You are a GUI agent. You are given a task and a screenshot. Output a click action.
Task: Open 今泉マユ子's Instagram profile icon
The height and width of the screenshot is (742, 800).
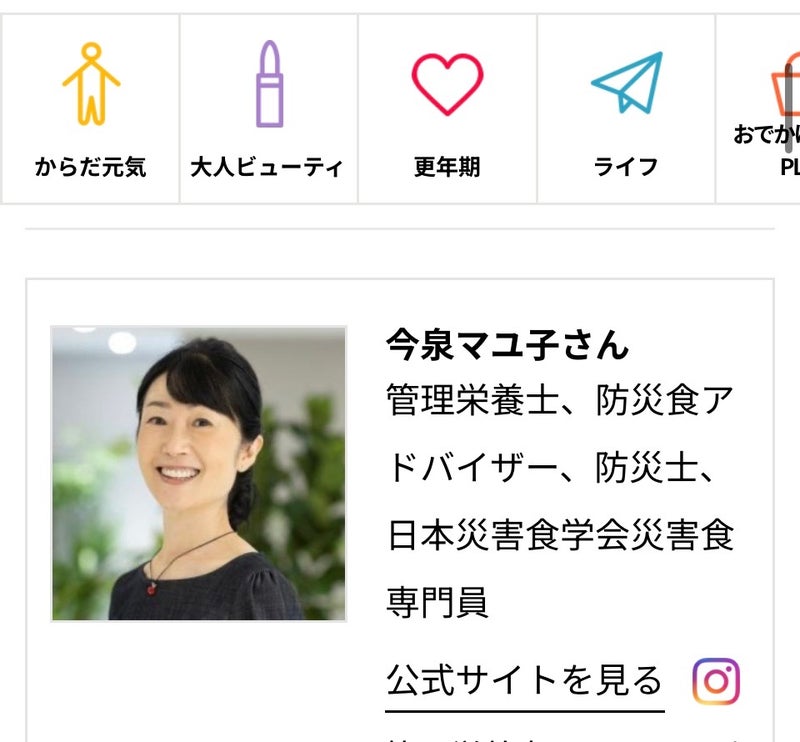tap(716, 682)
